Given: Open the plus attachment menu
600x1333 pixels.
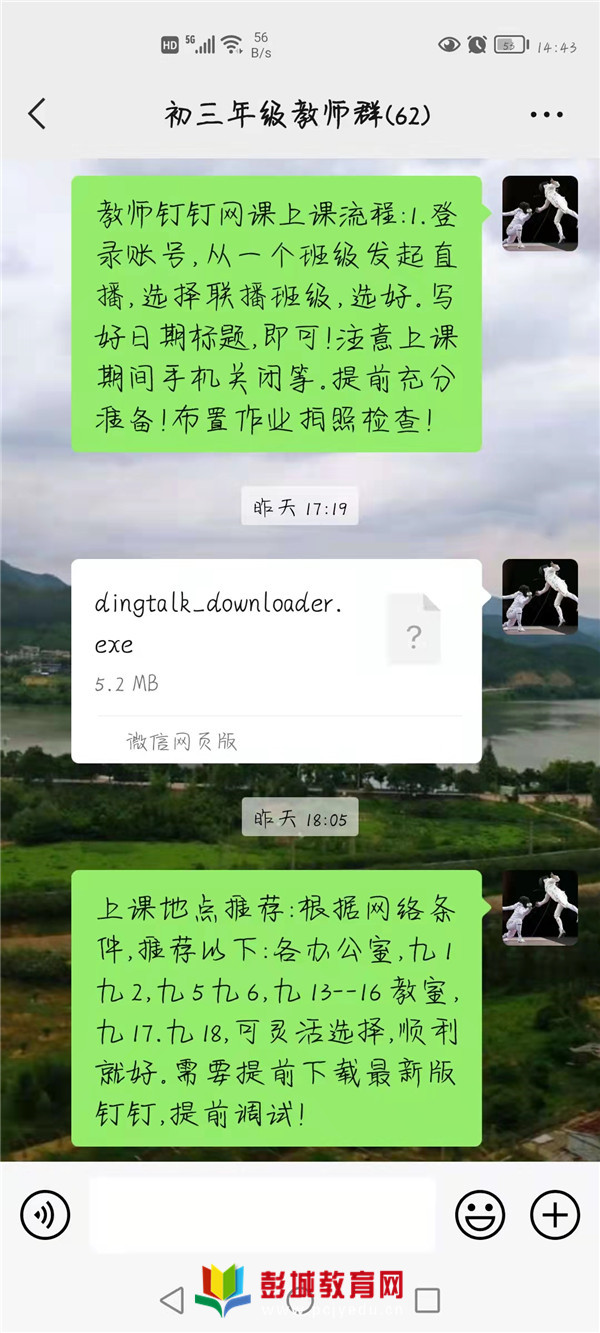Looking at the screenshot, I should tap(555, 1215).
